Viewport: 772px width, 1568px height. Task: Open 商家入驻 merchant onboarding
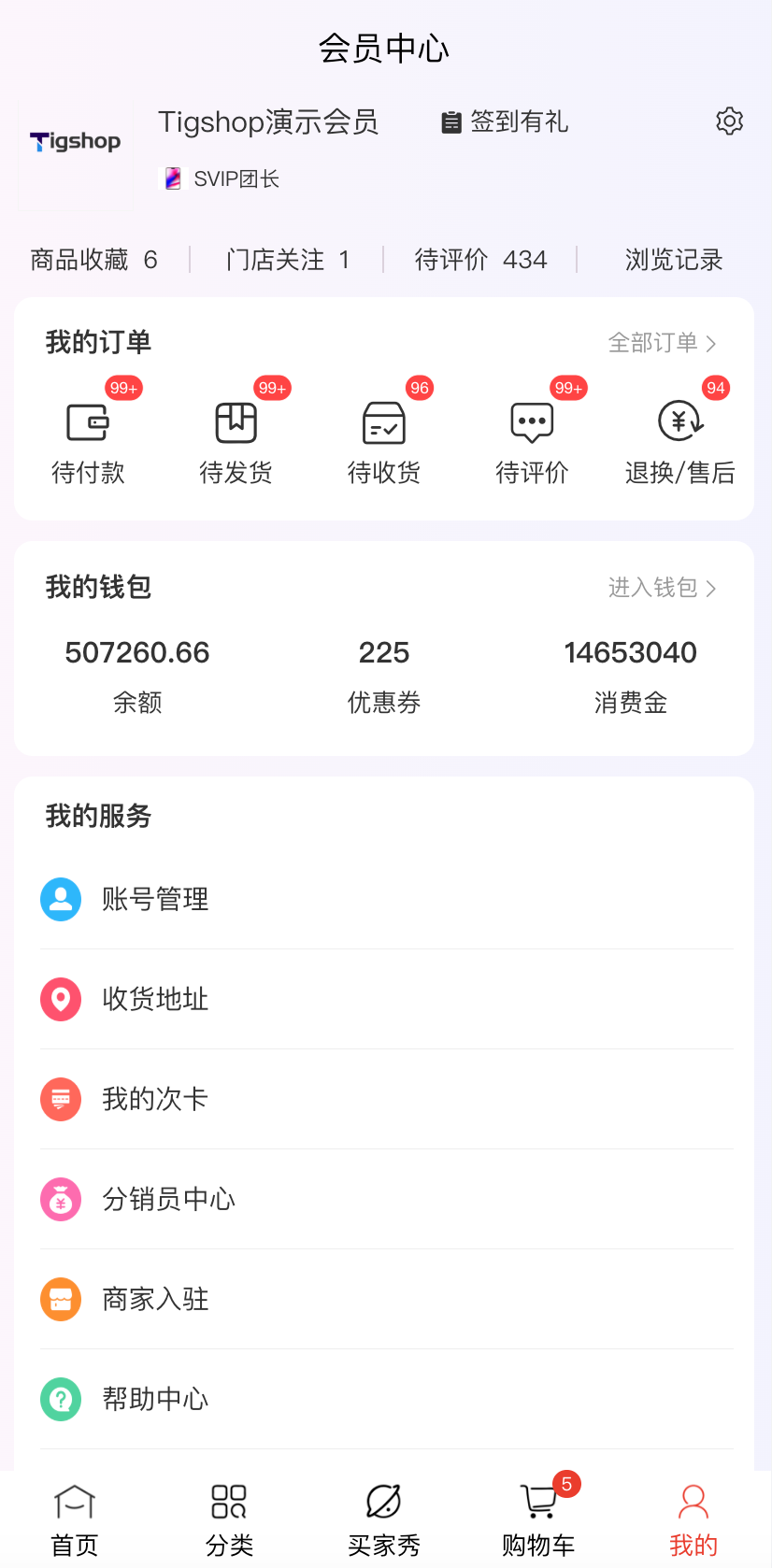tap(155, 1299)
